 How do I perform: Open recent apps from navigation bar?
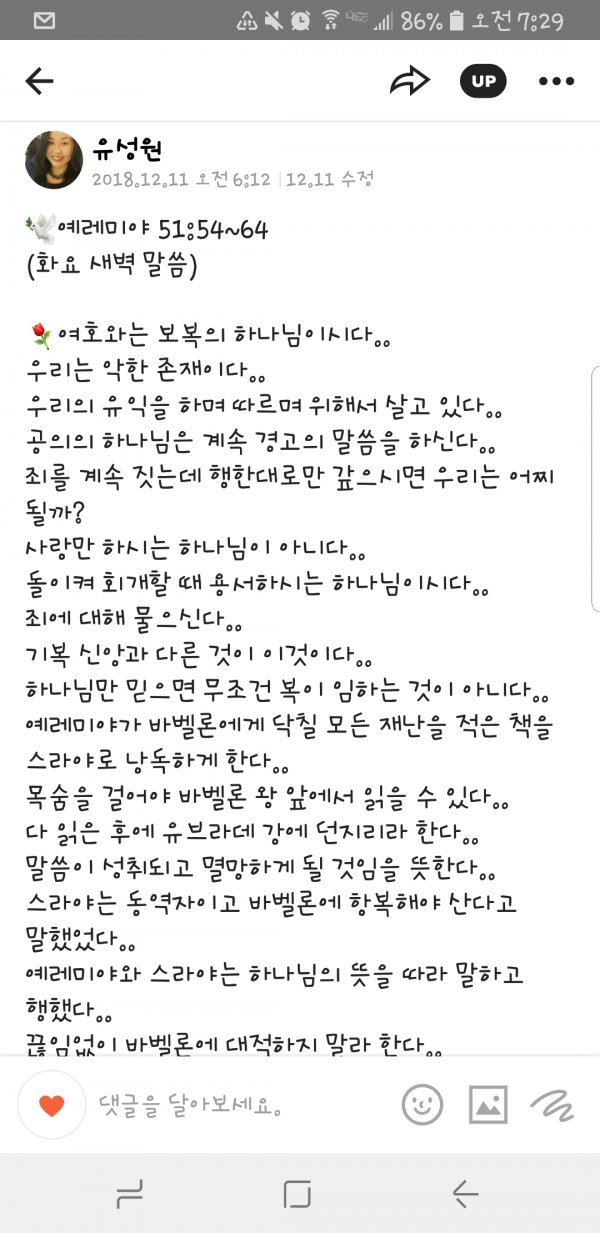click(x=129, y=1193)
